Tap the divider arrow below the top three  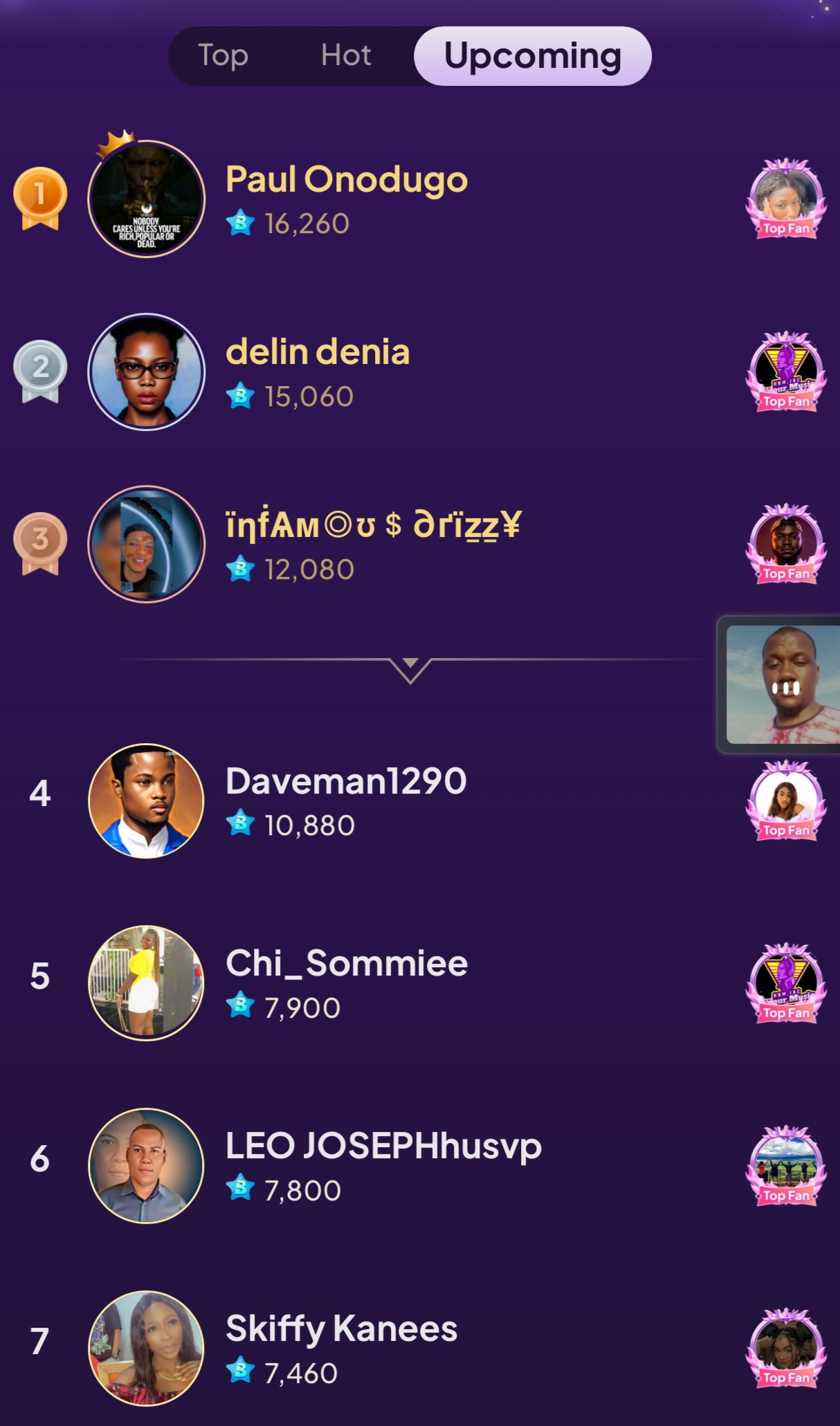[410, 670]
